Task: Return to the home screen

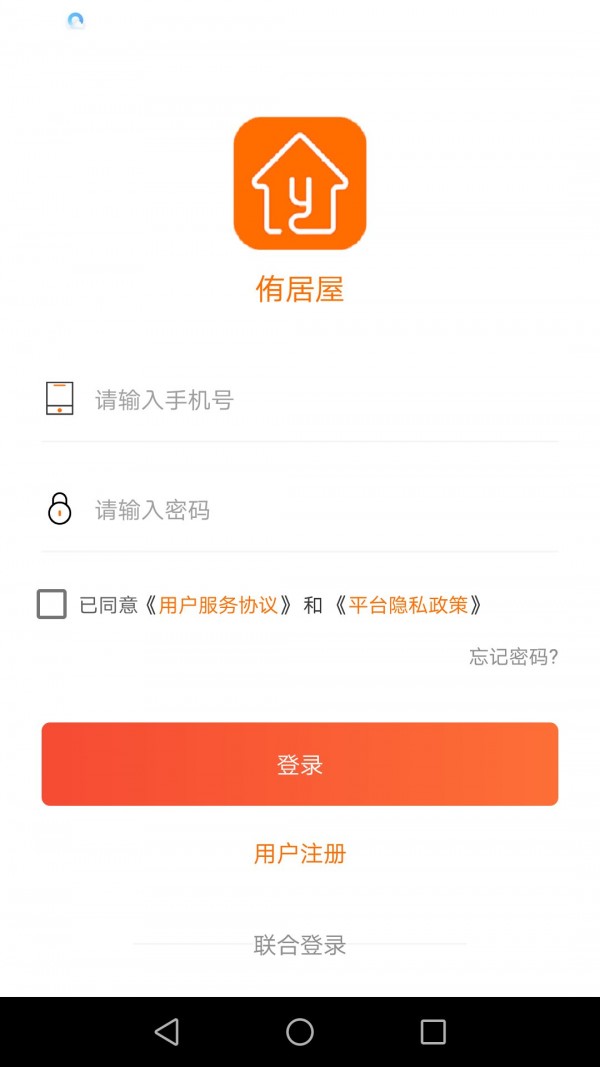Action: click(300, 1032)
